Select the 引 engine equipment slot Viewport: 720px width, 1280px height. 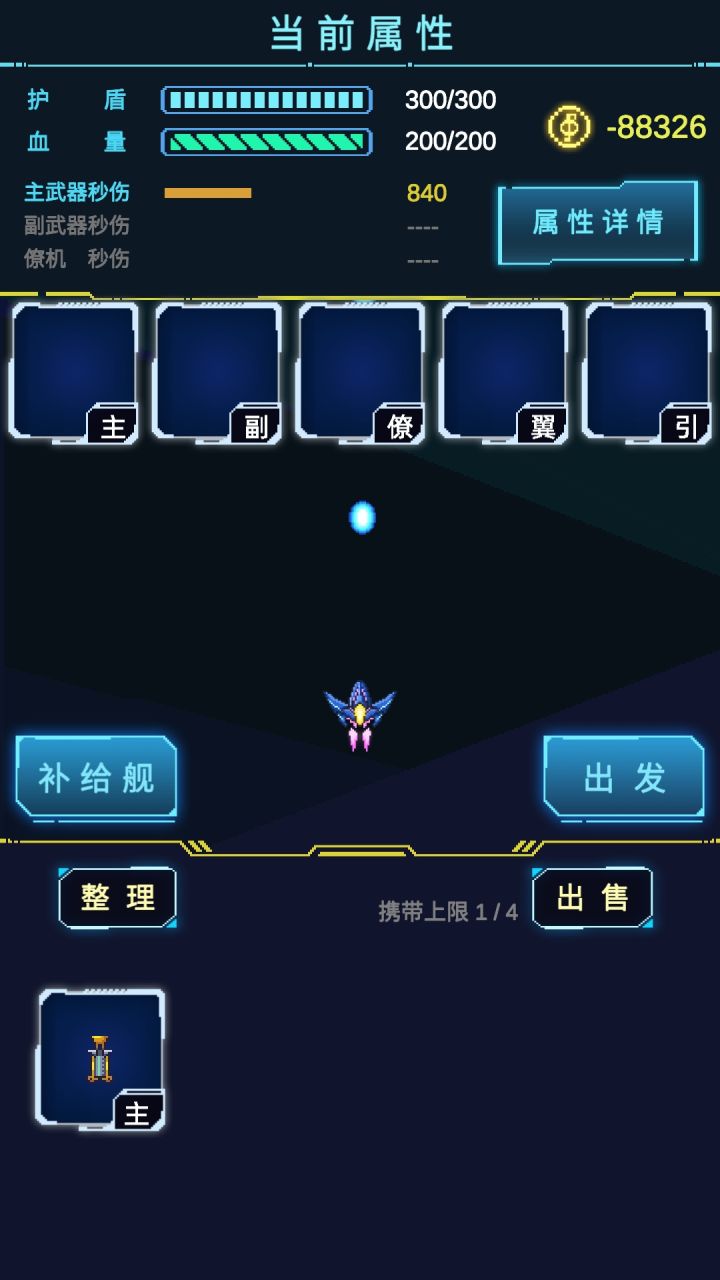[648, 373]
